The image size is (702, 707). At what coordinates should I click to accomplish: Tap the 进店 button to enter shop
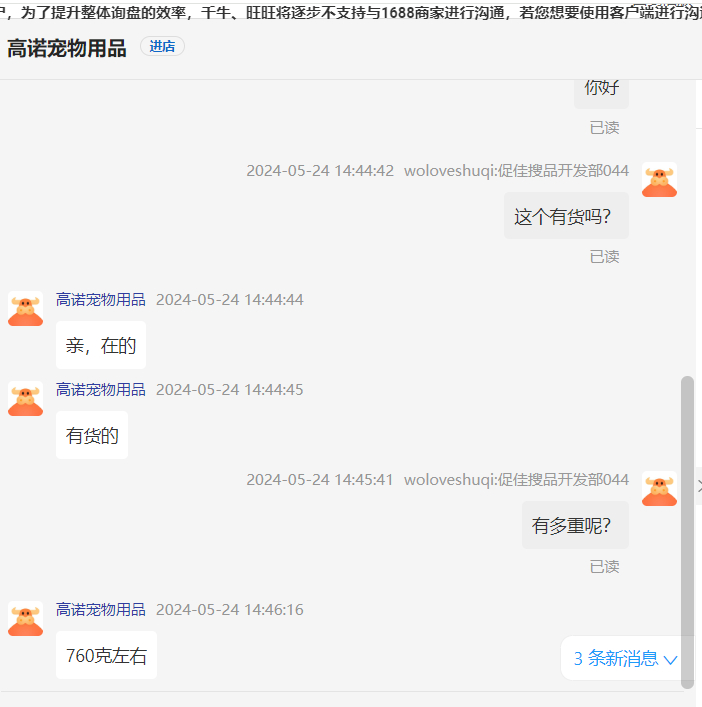pyautogui.click(x=162, y=47)
